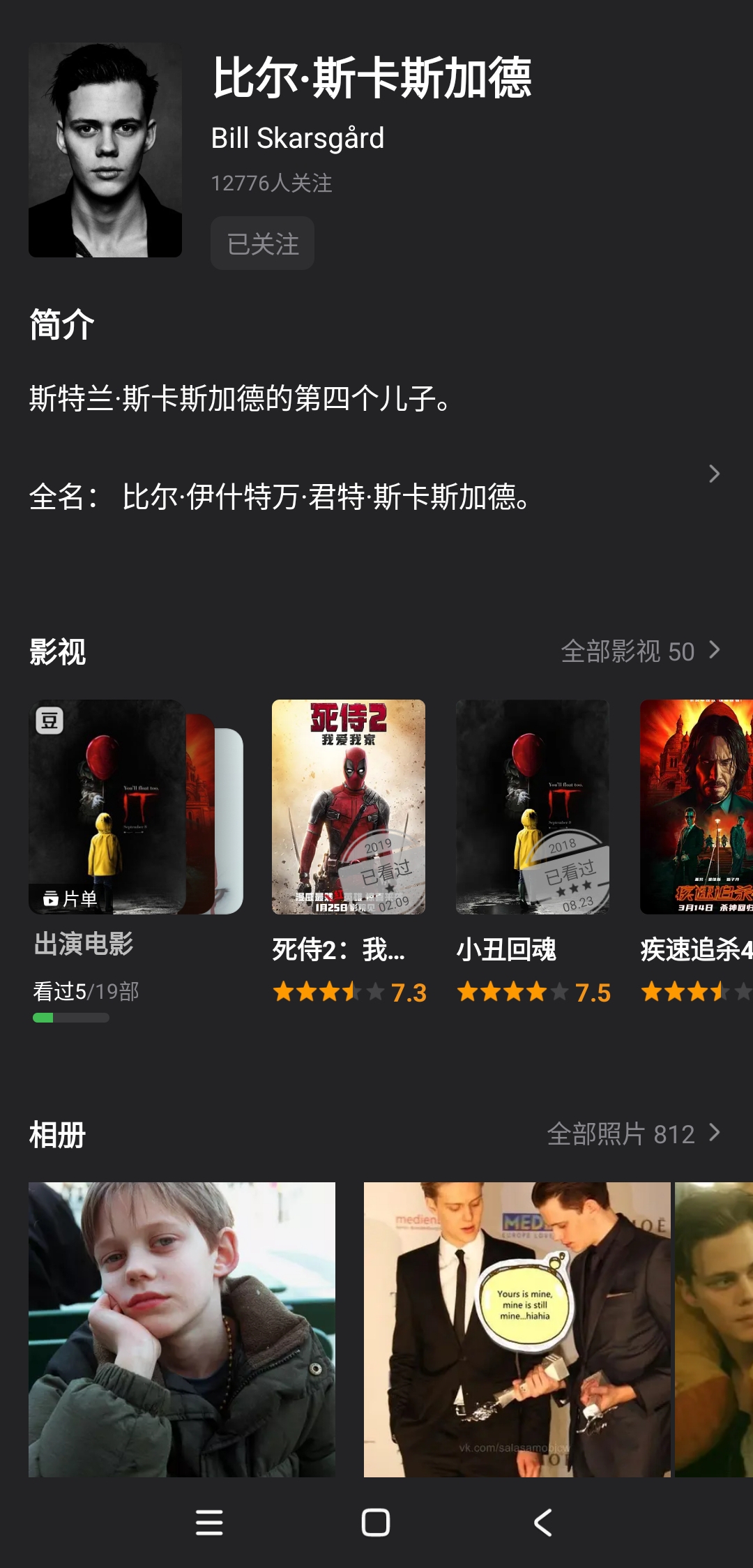Open recent apps from navigation bar
Image resolution: width=753 pixels, height=1568 pixels.
click(209, 1523)
